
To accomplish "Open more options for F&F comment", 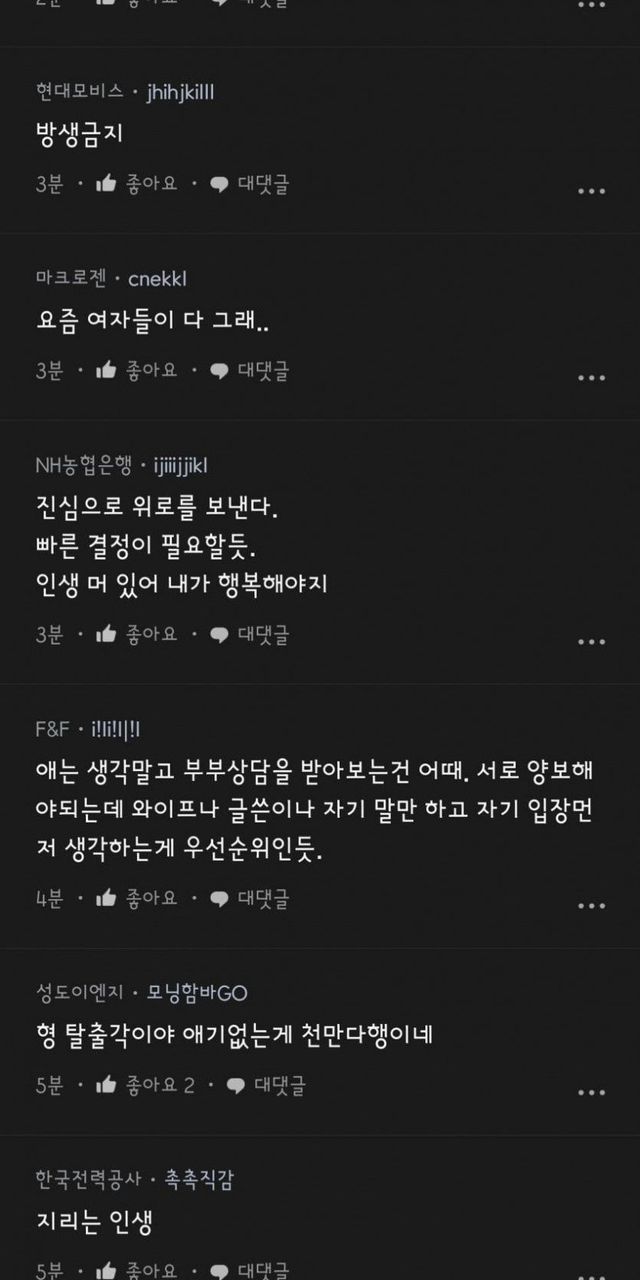I will pyautogui.click(x=591, y=905).
